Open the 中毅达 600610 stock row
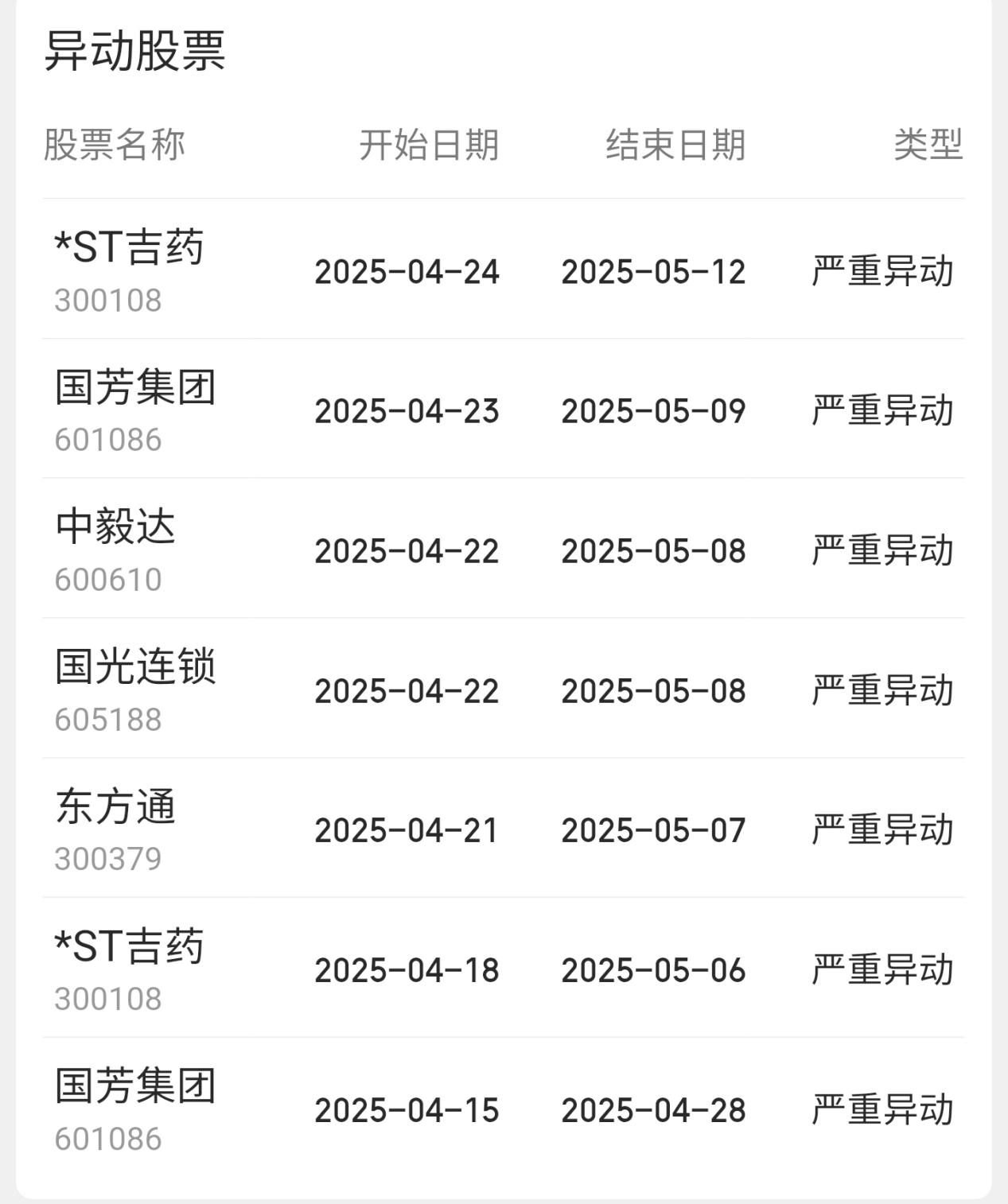The image size is (1008, 1204). pos(503,550)
